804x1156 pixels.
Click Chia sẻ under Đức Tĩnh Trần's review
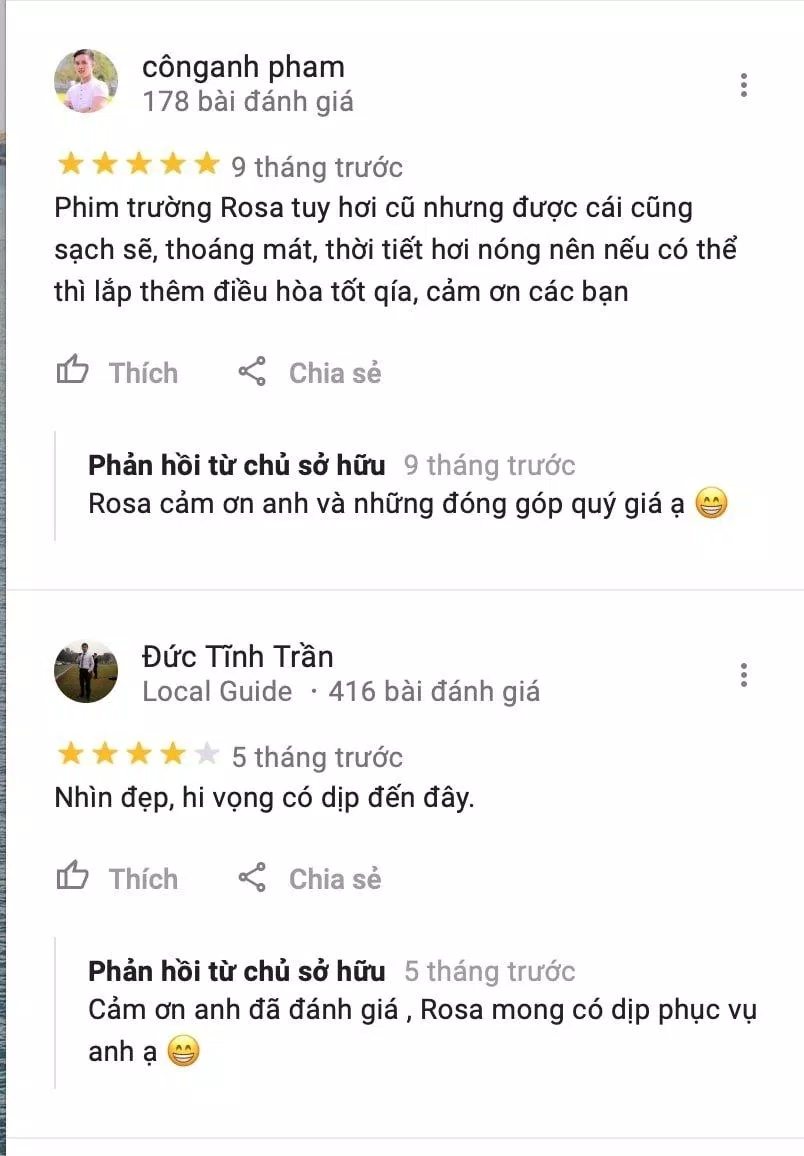tap(334, 878)
